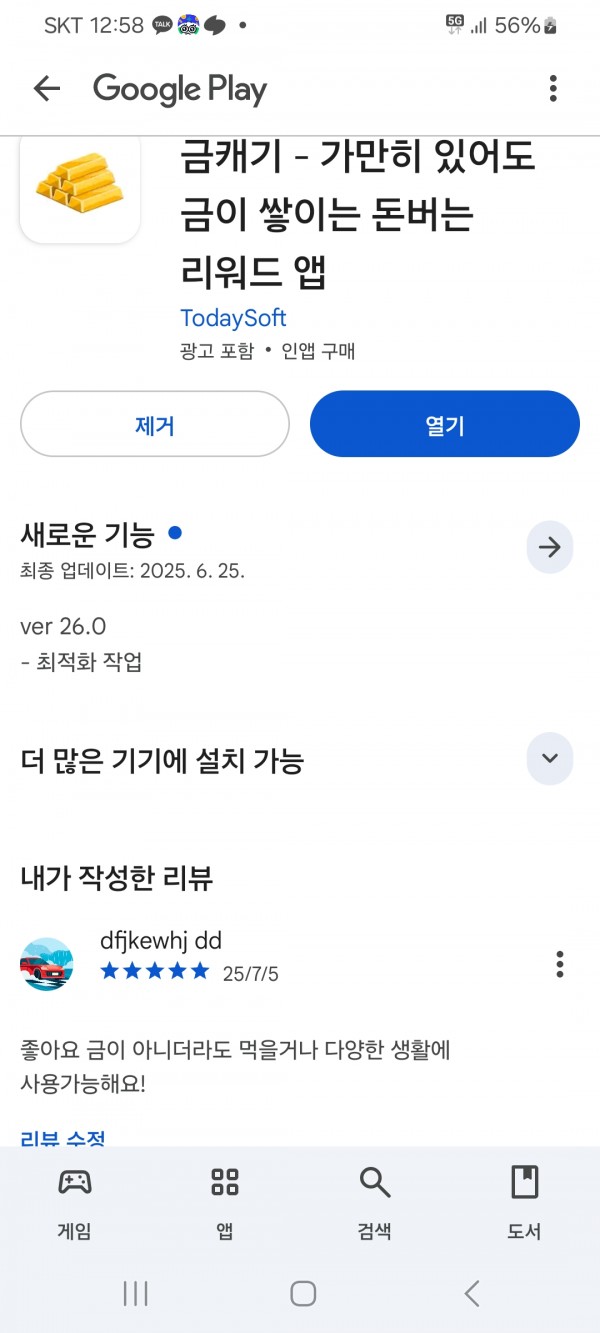Expand 더 많은 기기에 설치 가능
This screenshot has height=1333, width=600.
tap(550, 758)
